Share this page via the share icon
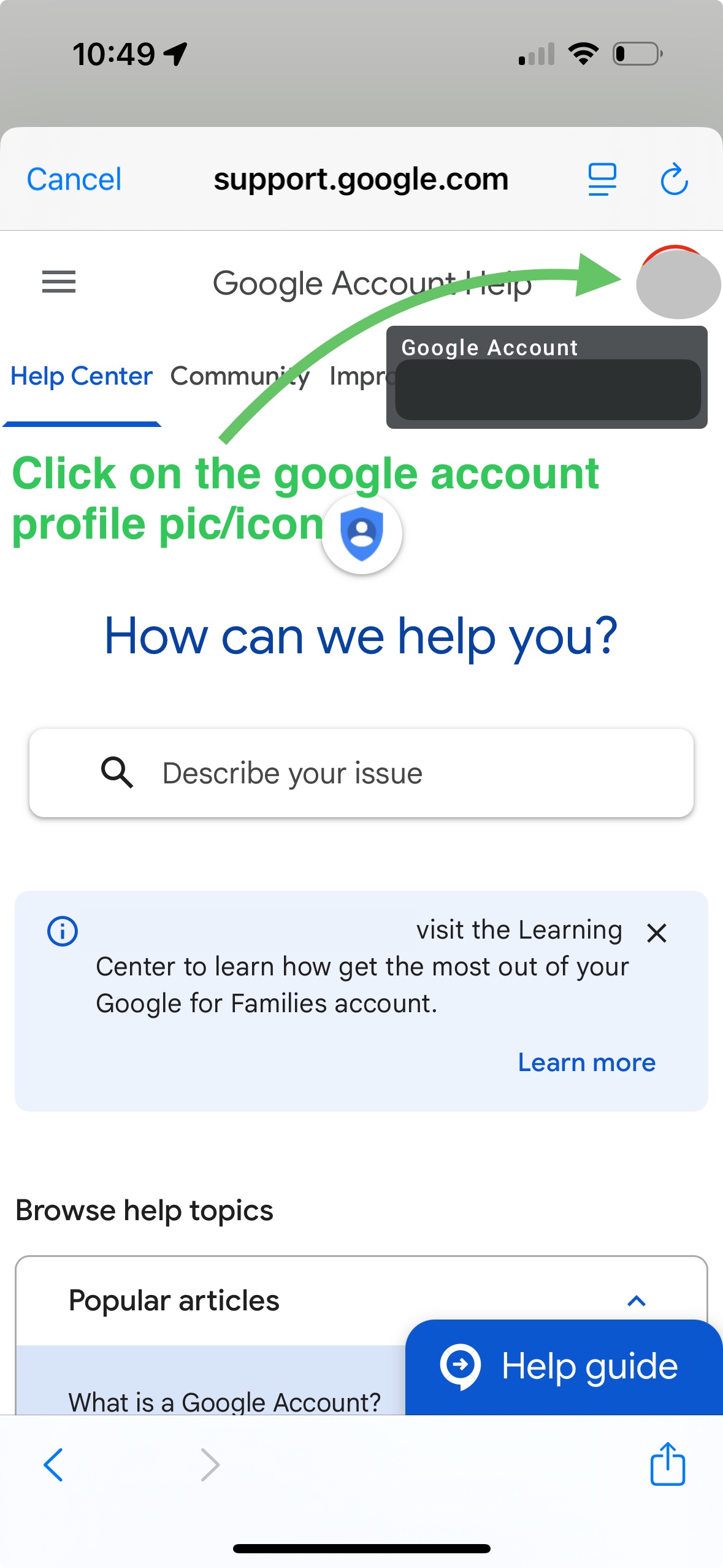Screen dimensions: 723x1568 [x=667, y=1464]
